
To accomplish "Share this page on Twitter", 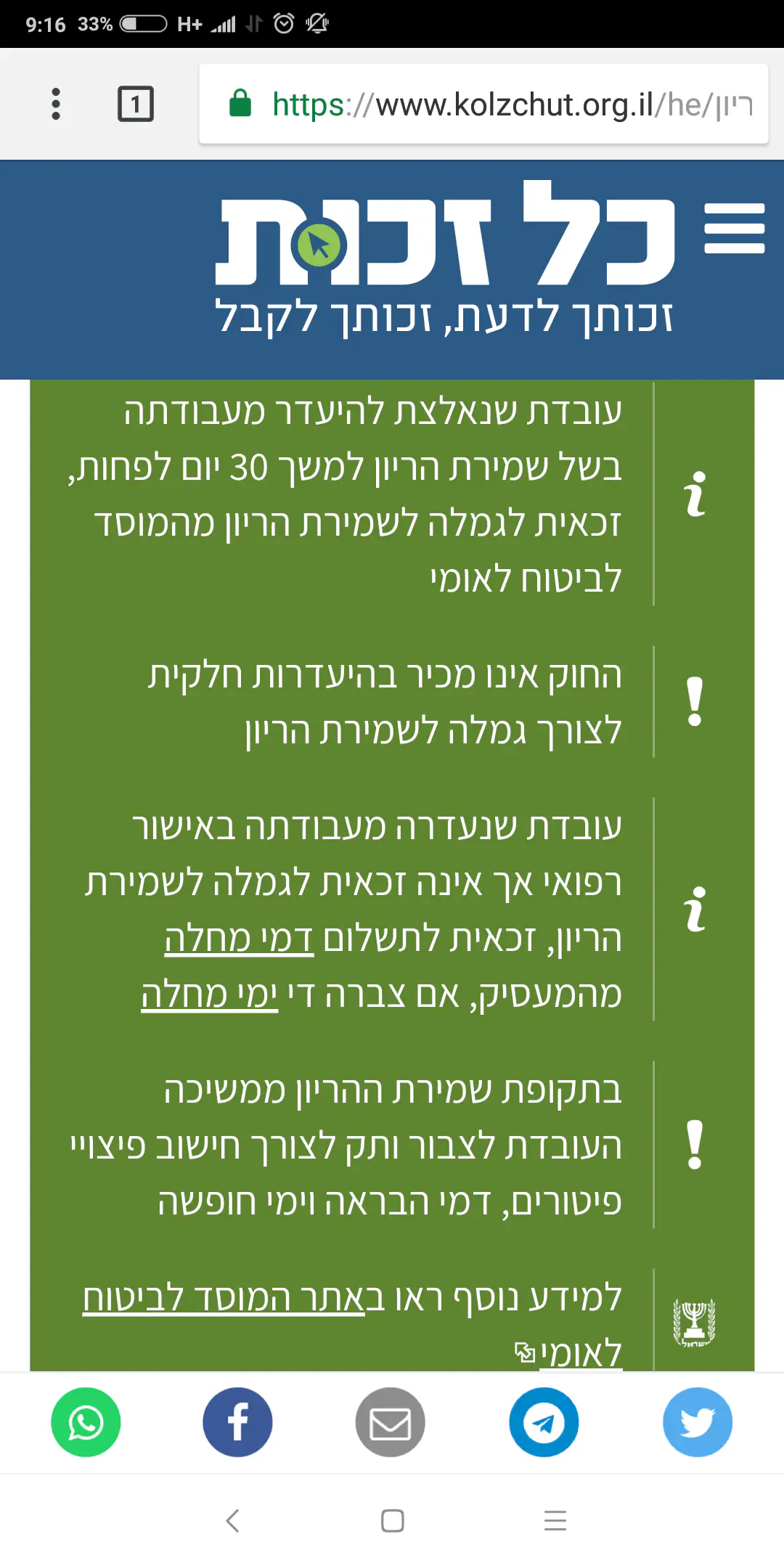I will (697, 1422).
